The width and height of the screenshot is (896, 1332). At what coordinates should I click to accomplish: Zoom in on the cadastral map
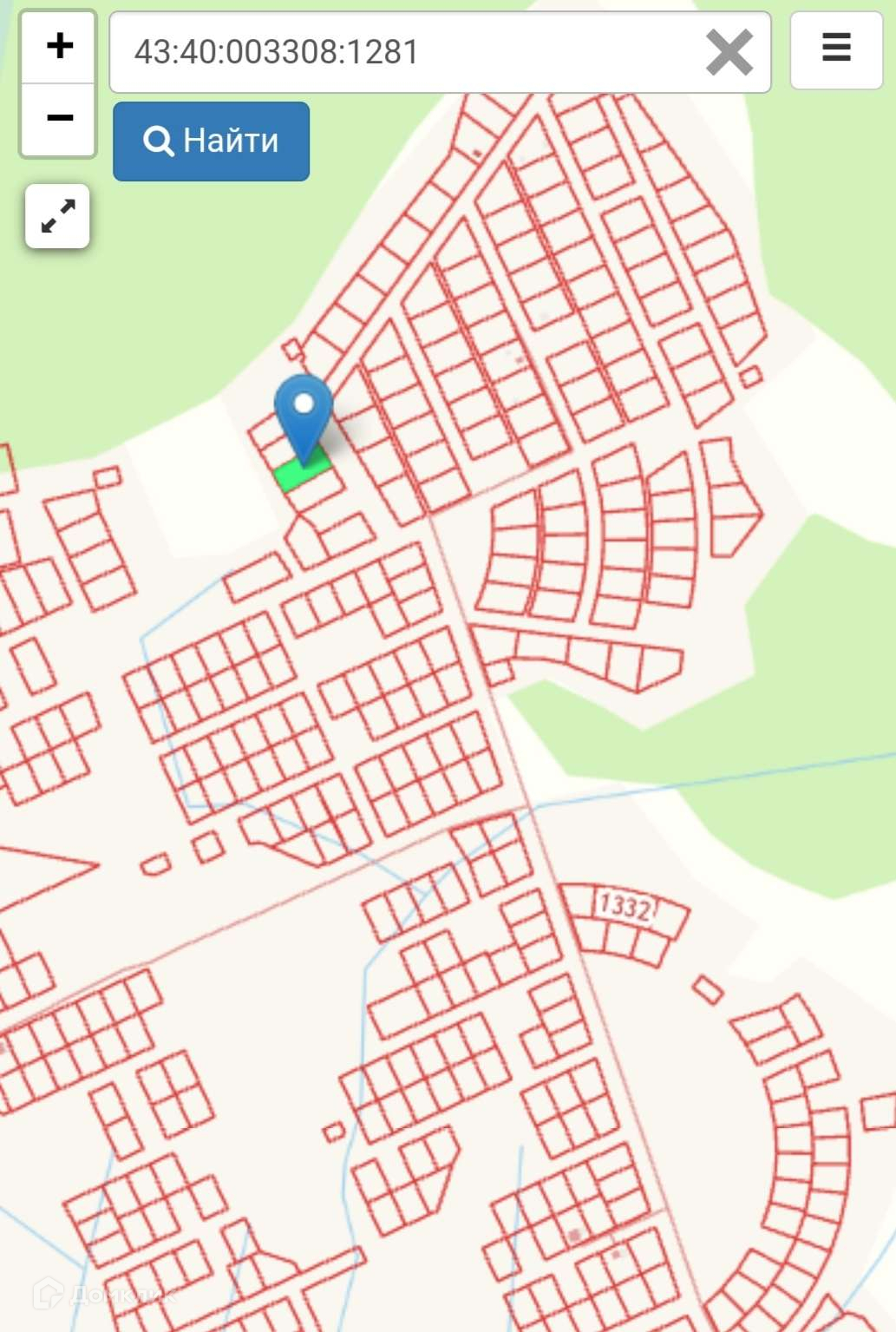coord(58,47)
